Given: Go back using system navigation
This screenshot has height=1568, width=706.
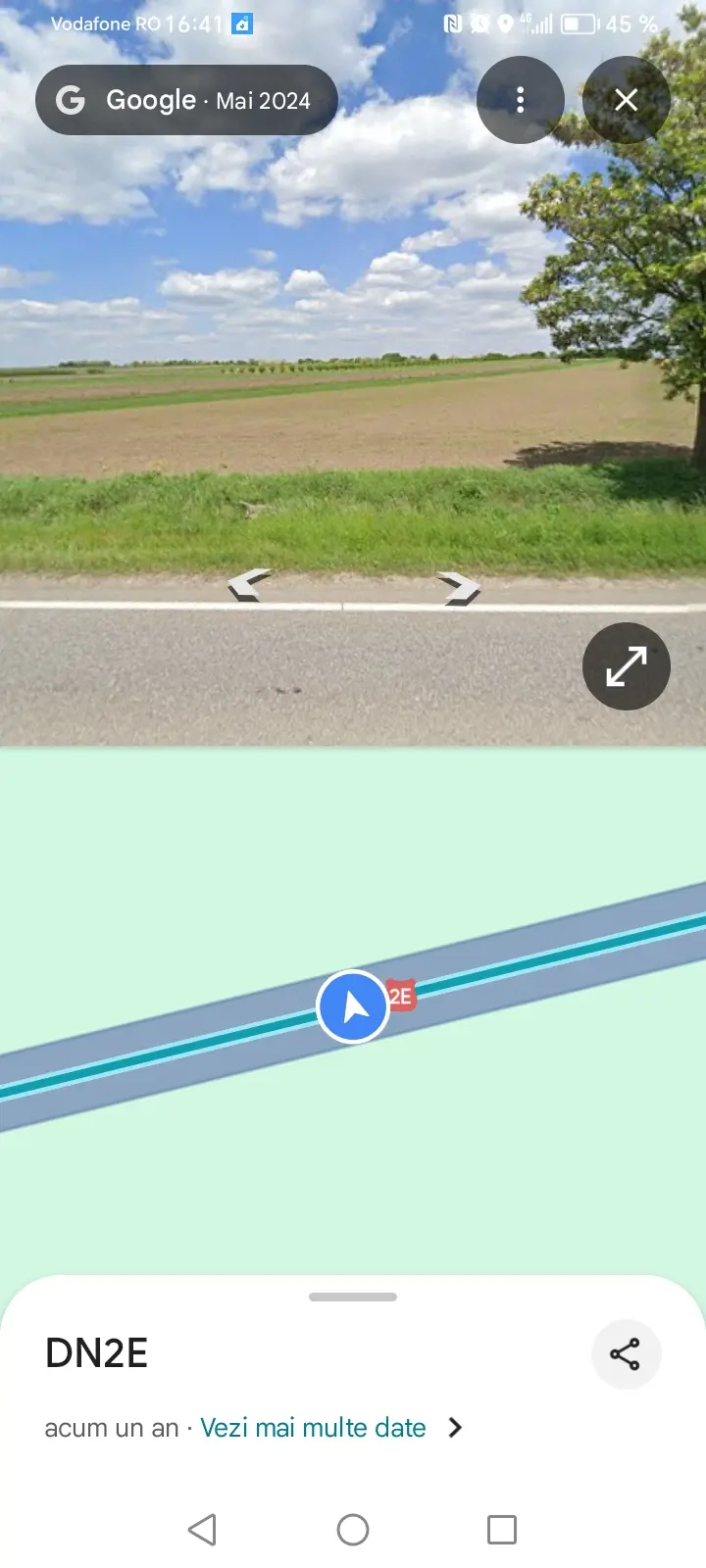Looking at the screenshot, I should click(x=202, y=1529).
